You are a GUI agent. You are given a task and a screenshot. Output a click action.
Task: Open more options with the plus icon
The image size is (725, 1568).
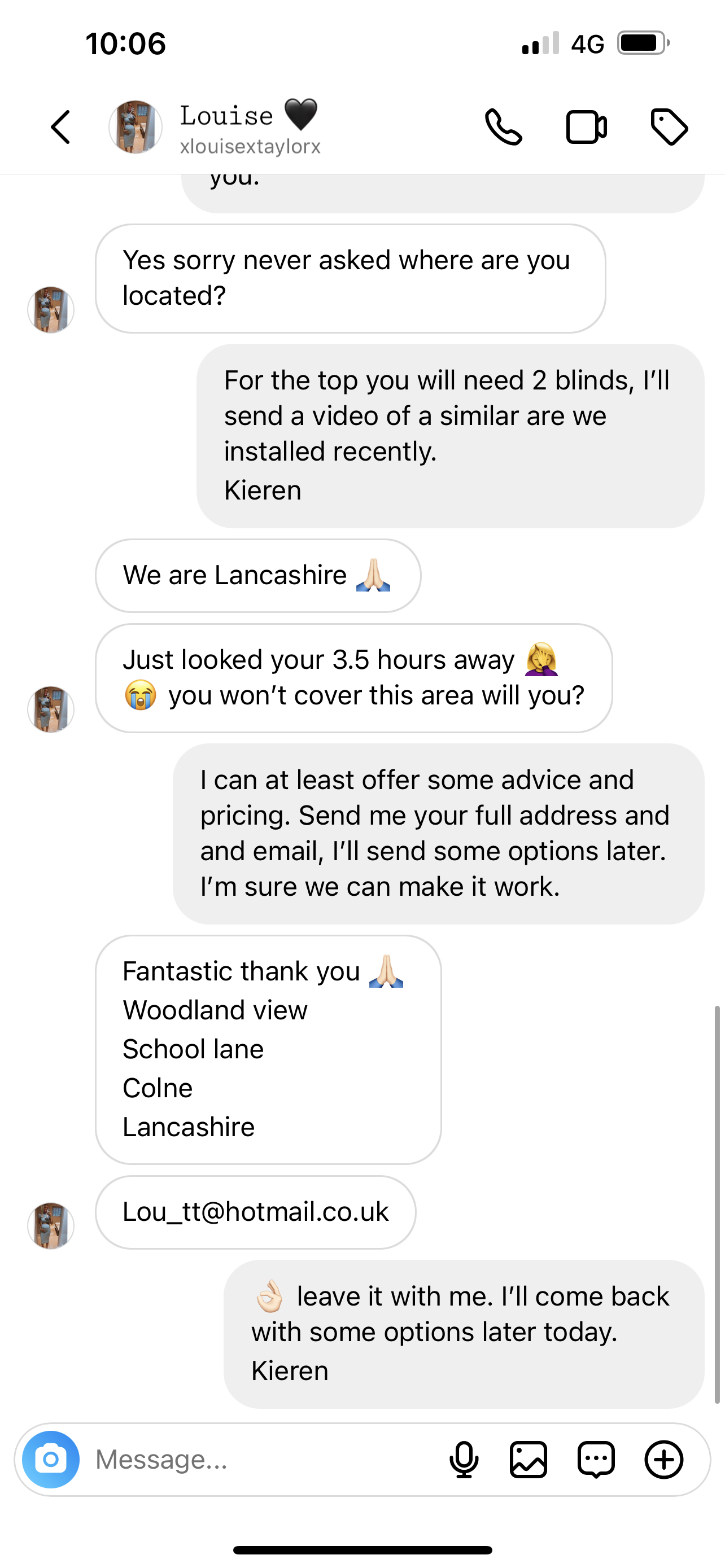coord(663,1459)
